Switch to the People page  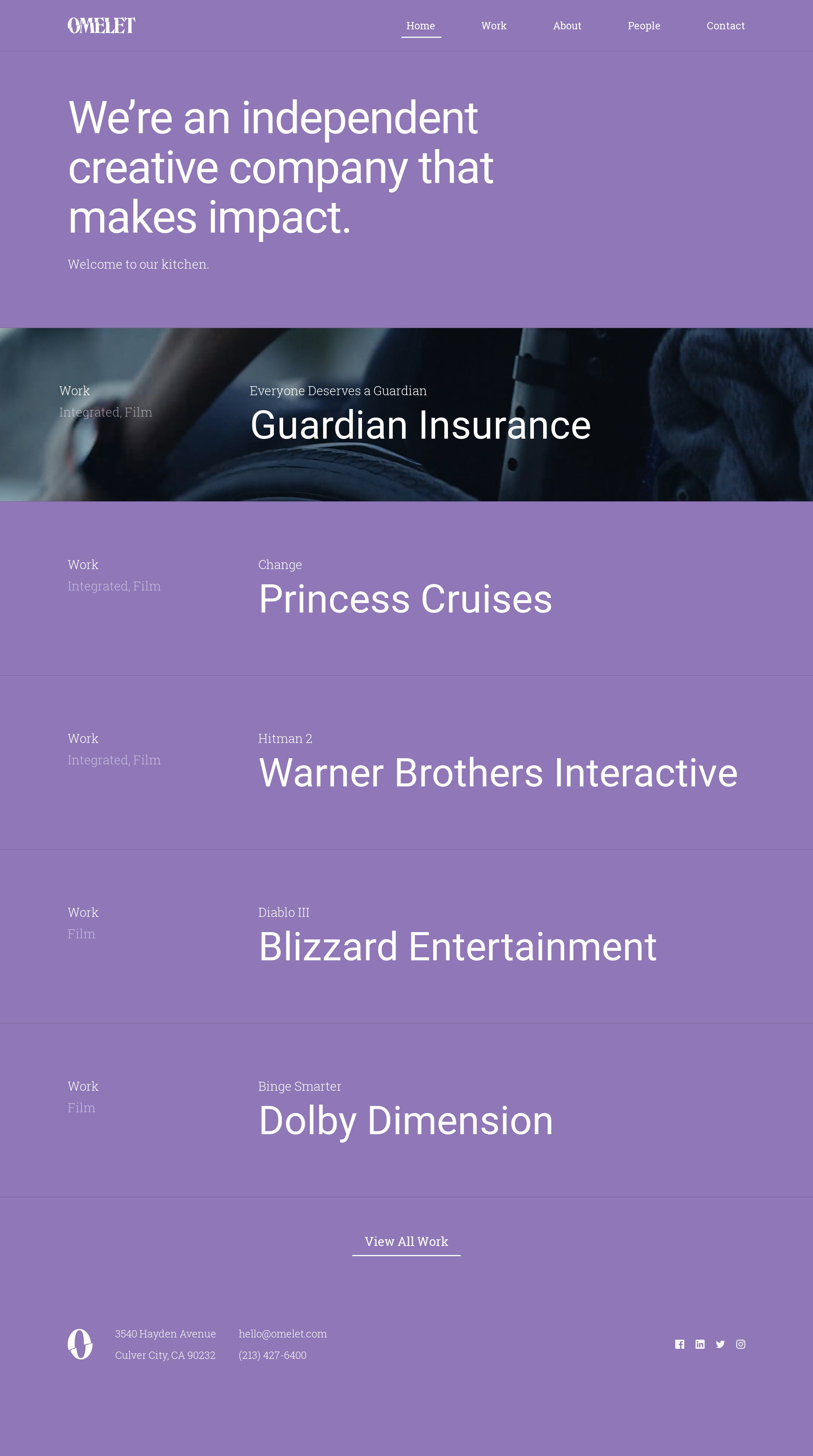click(643, 26)
